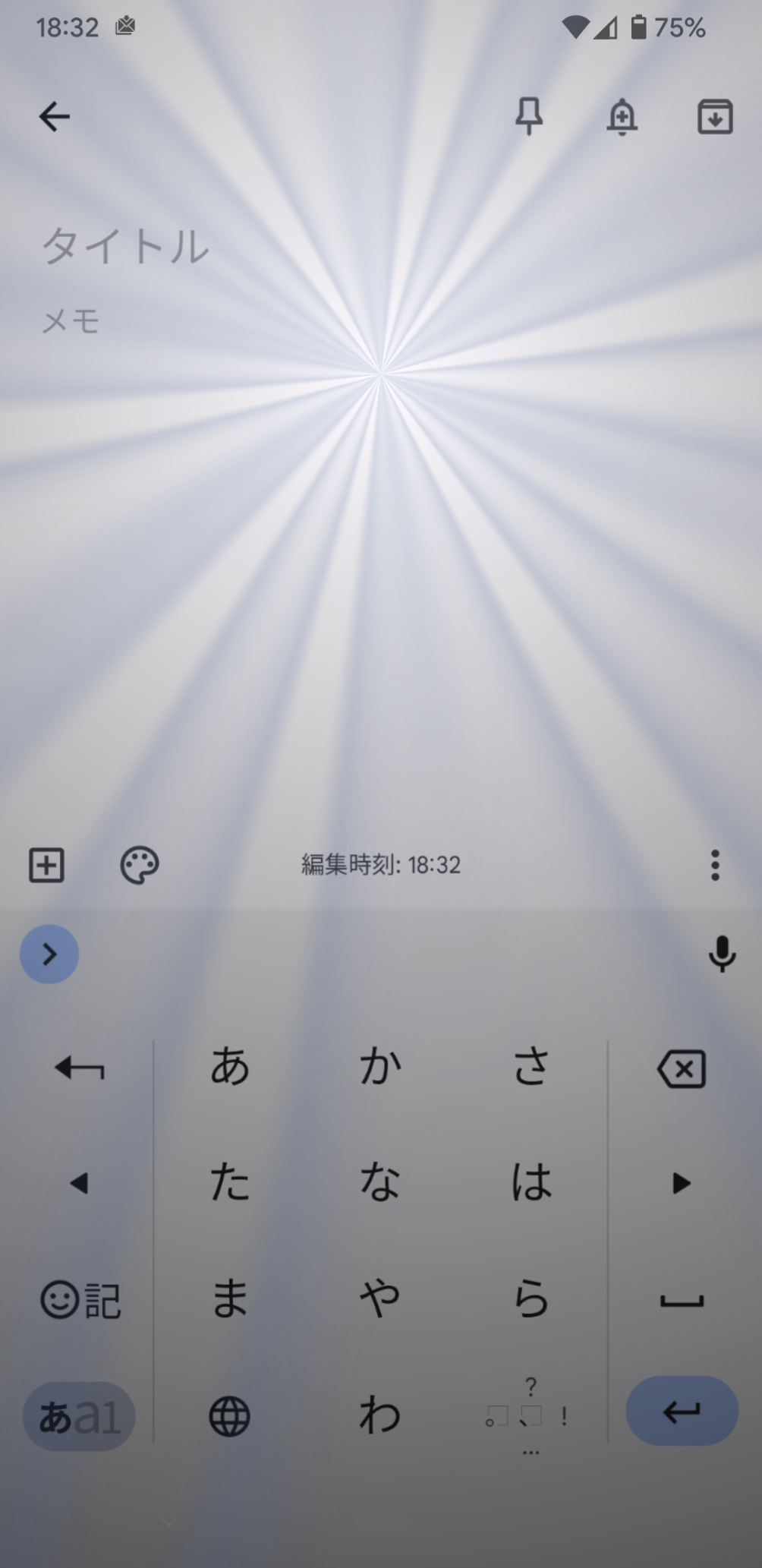
Task: Pin this note
Action: (x=529, y=117)
